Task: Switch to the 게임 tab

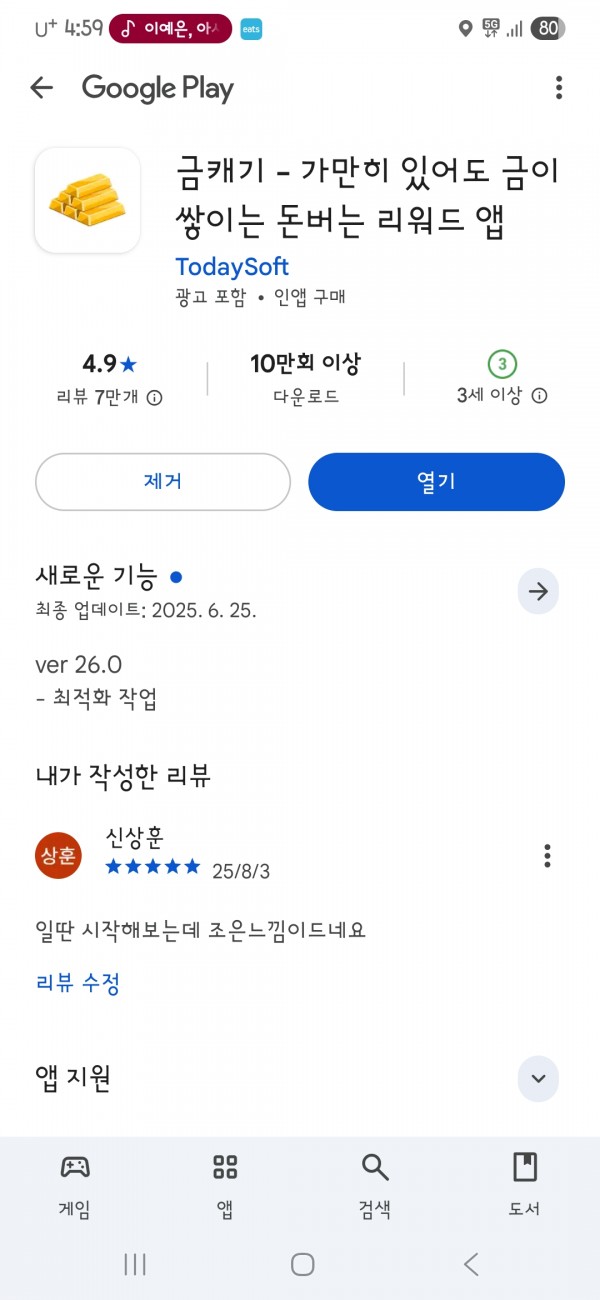Action: point(75,1185)
